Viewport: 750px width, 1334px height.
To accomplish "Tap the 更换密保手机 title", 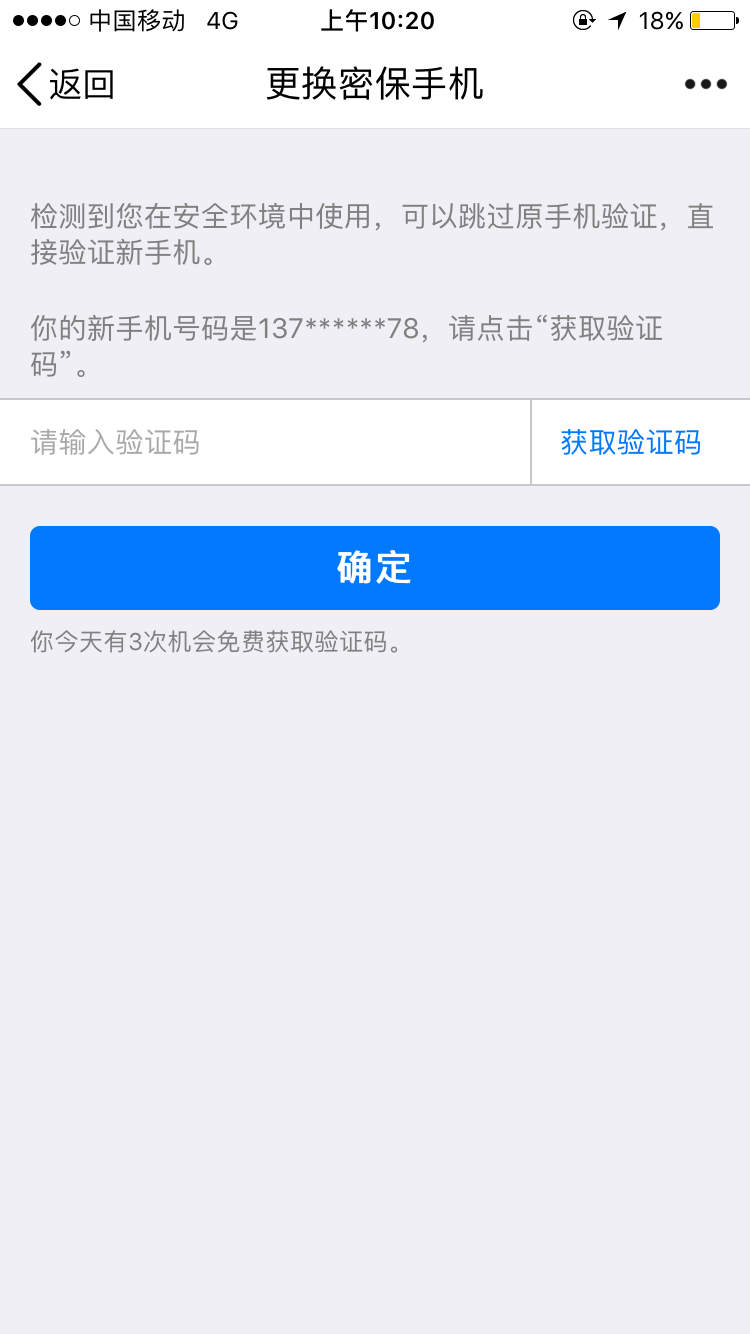I will pyautogui.click(x=375, y=85).
